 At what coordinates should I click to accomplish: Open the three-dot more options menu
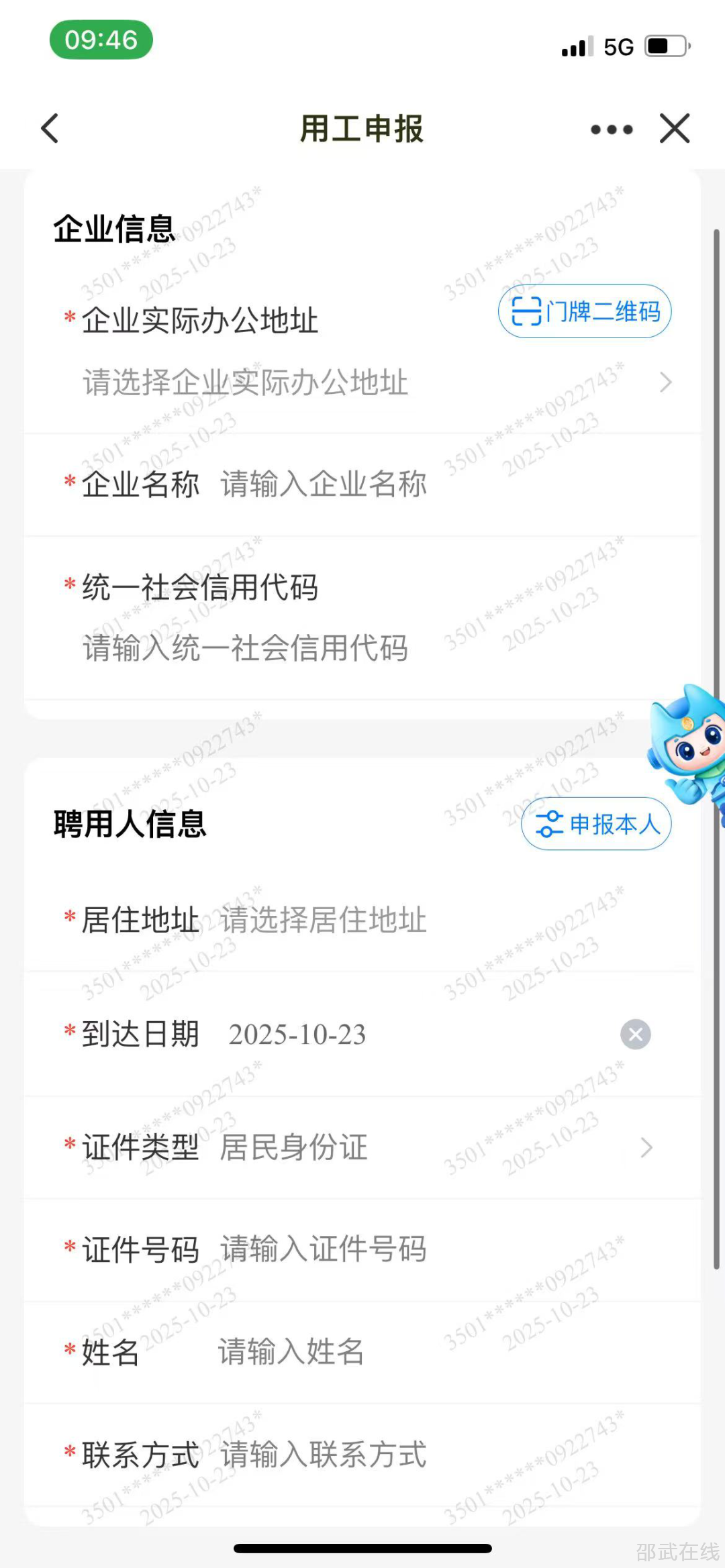point(611,129)
